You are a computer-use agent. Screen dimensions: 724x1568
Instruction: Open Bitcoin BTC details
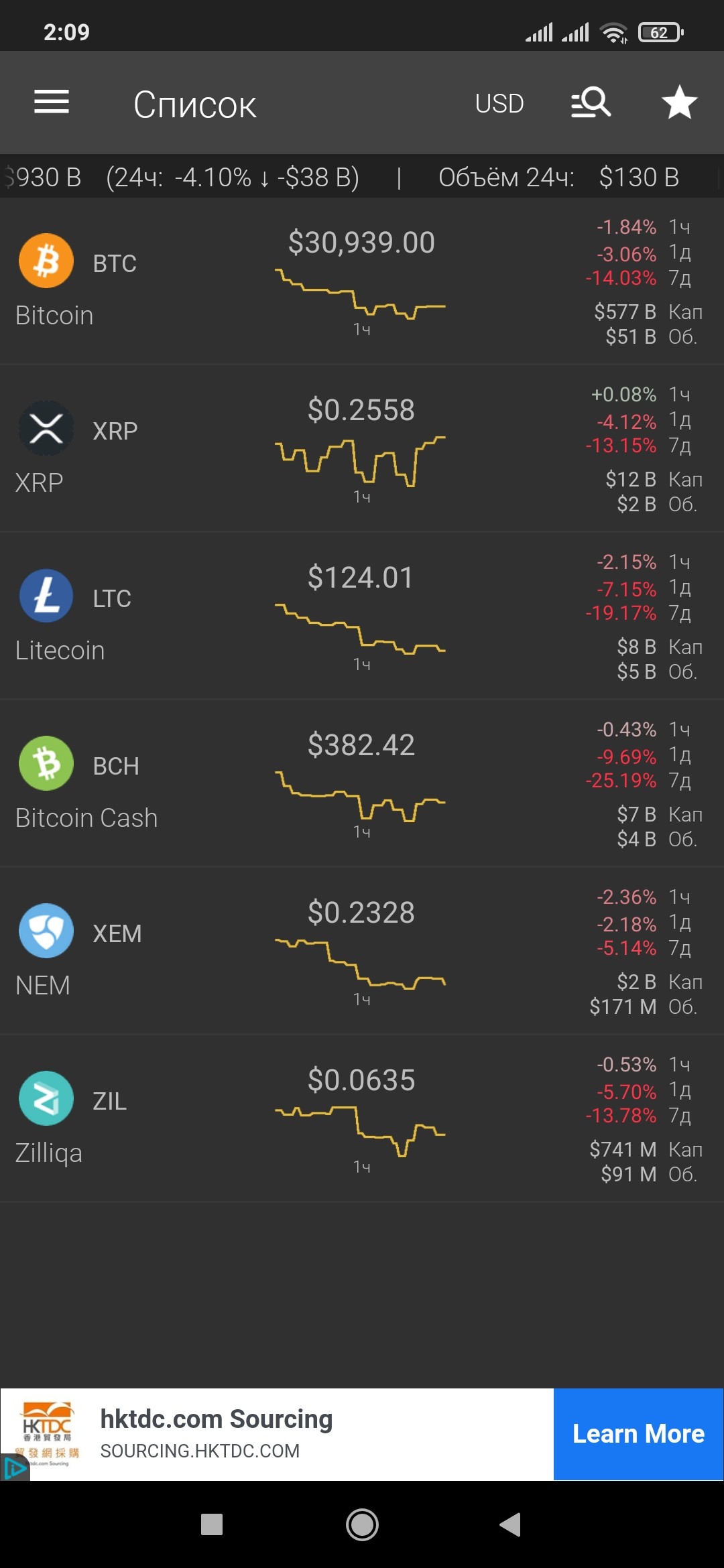pyautogui.click(x=362, y=281)
